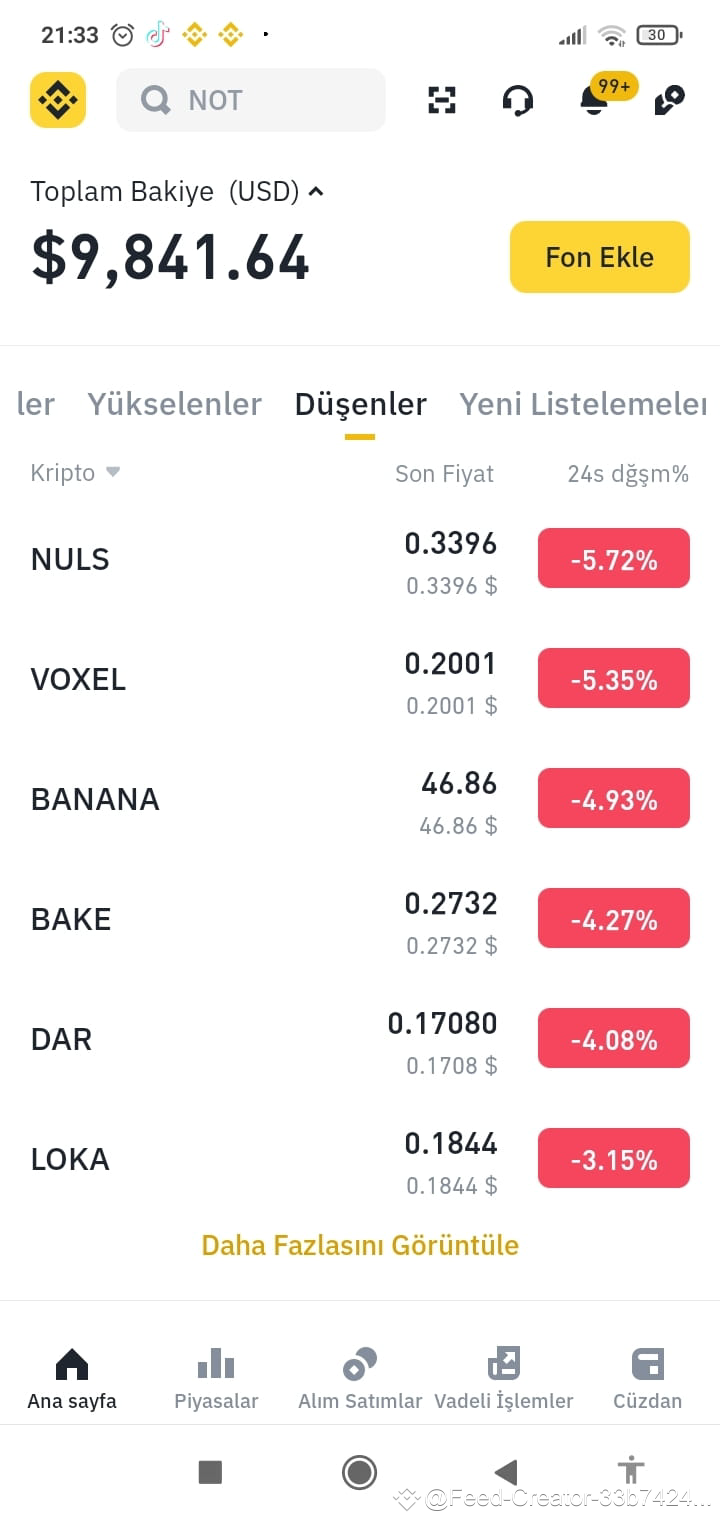Open customer support headset icon
Screen dimensions: 720x1520
point(518,99)
